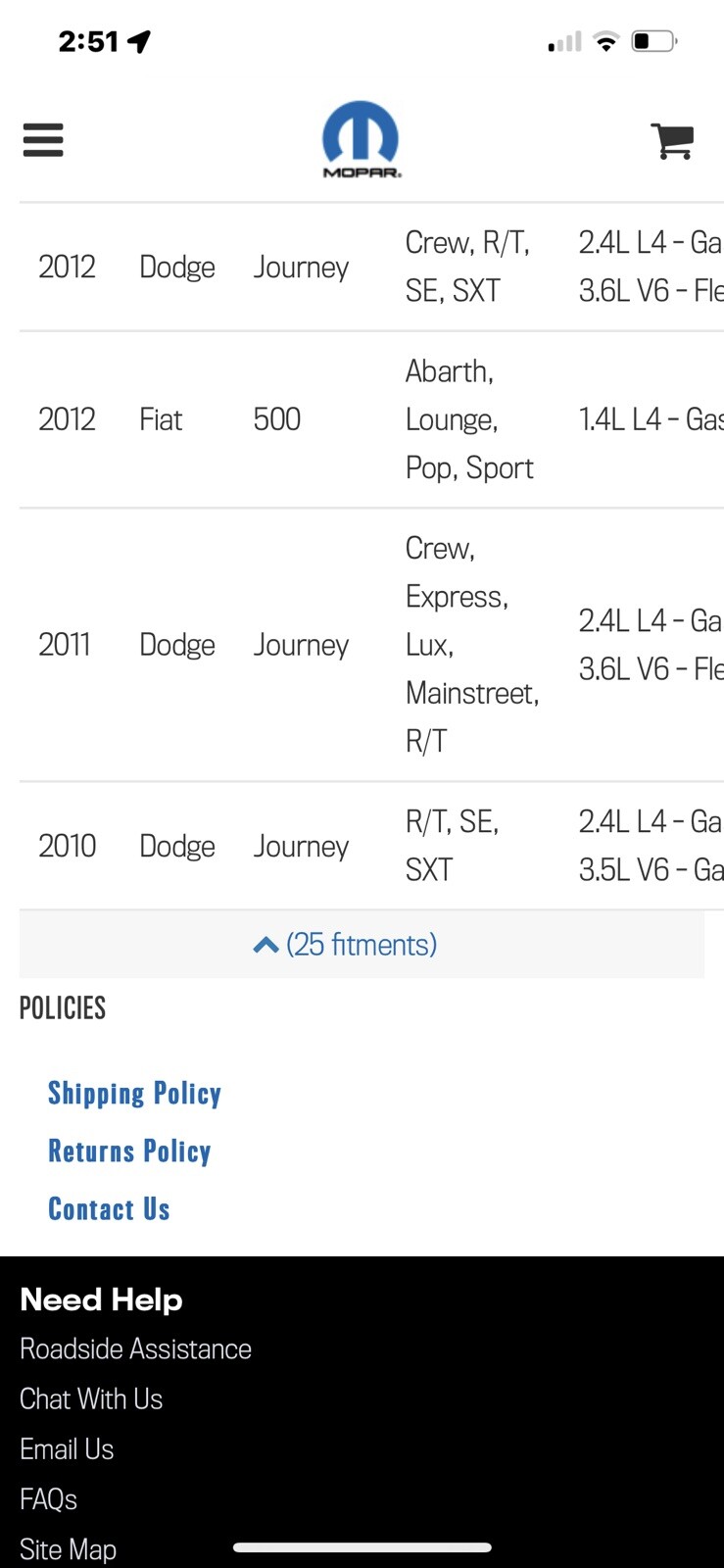
Task: Open the hamburger menu
Action: pyautogui.click(x=43, y=140)
